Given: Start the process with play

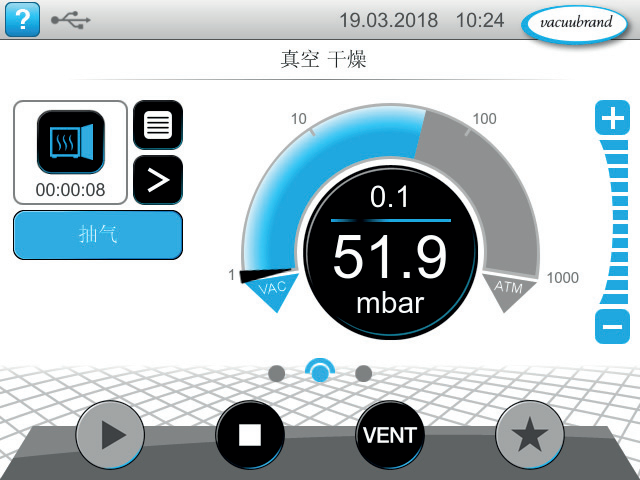Looking at the screenshot, I should pyautogui.click(x=111, y=435).
